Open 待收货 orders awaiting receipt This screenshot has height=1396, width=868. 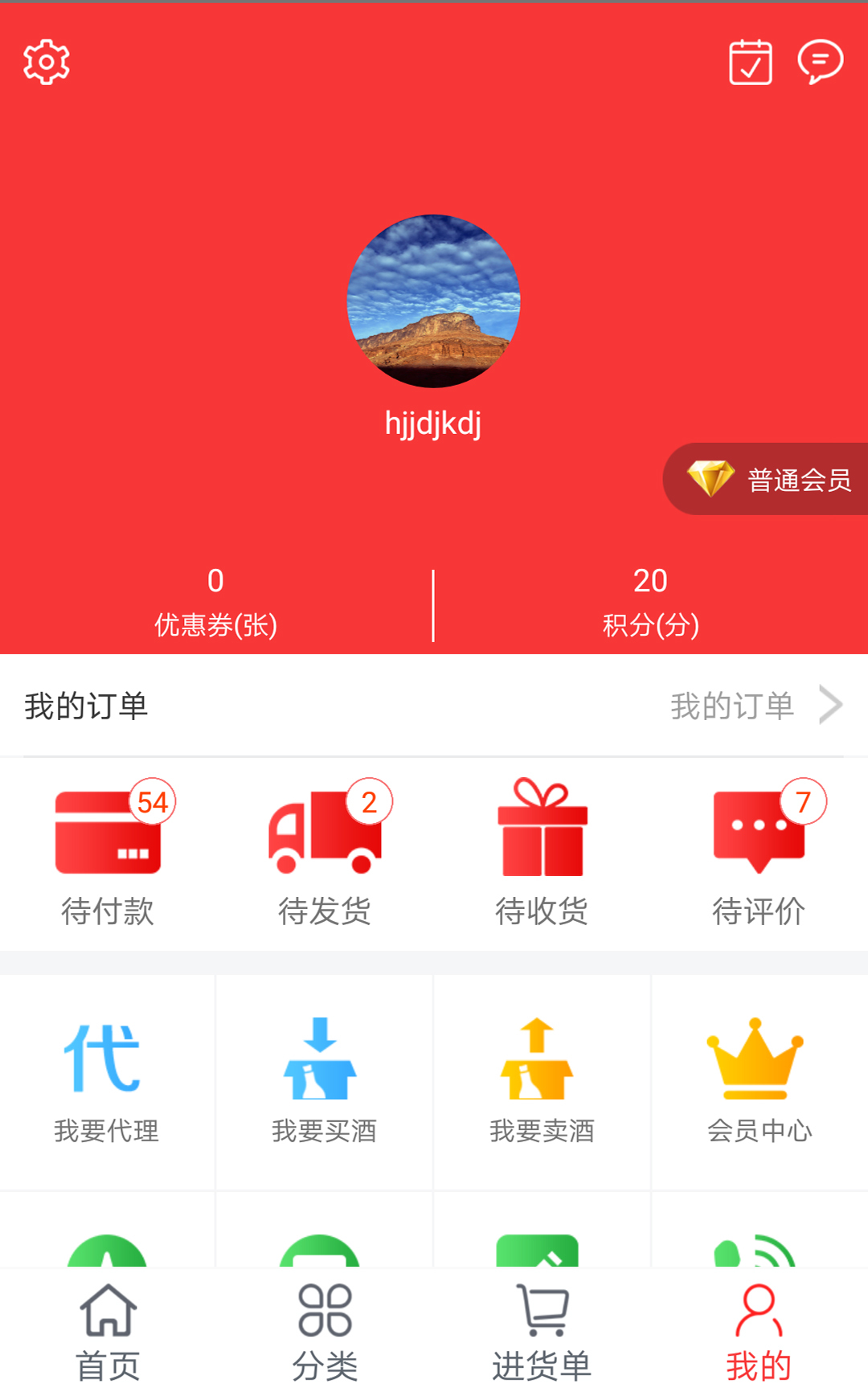click(x=542, y=854)
